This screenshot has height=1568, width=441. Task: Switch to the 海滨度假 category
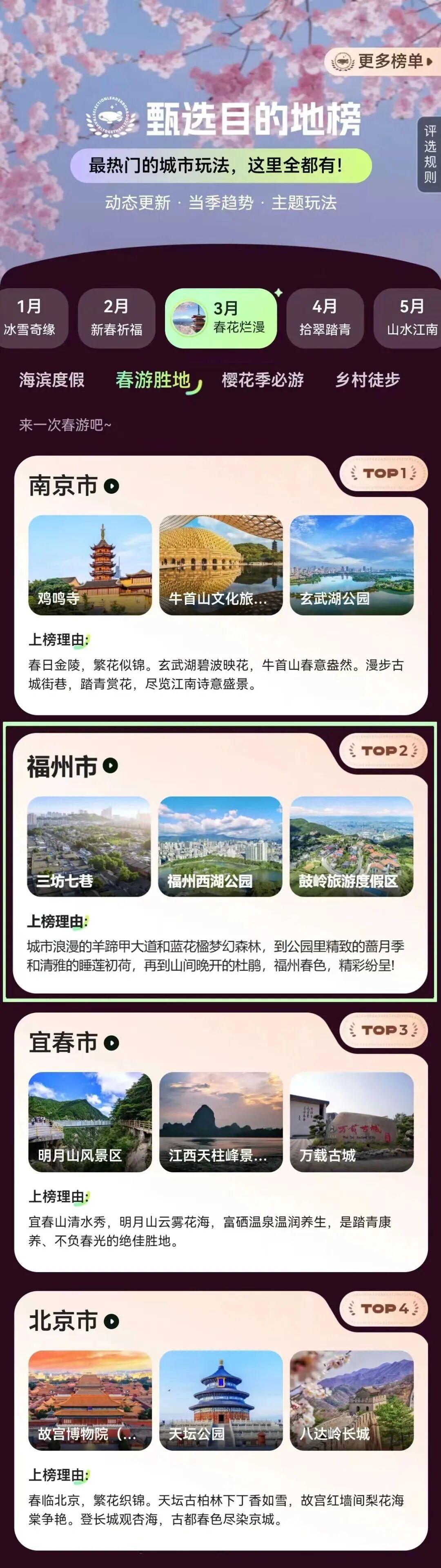click(52, 380)
